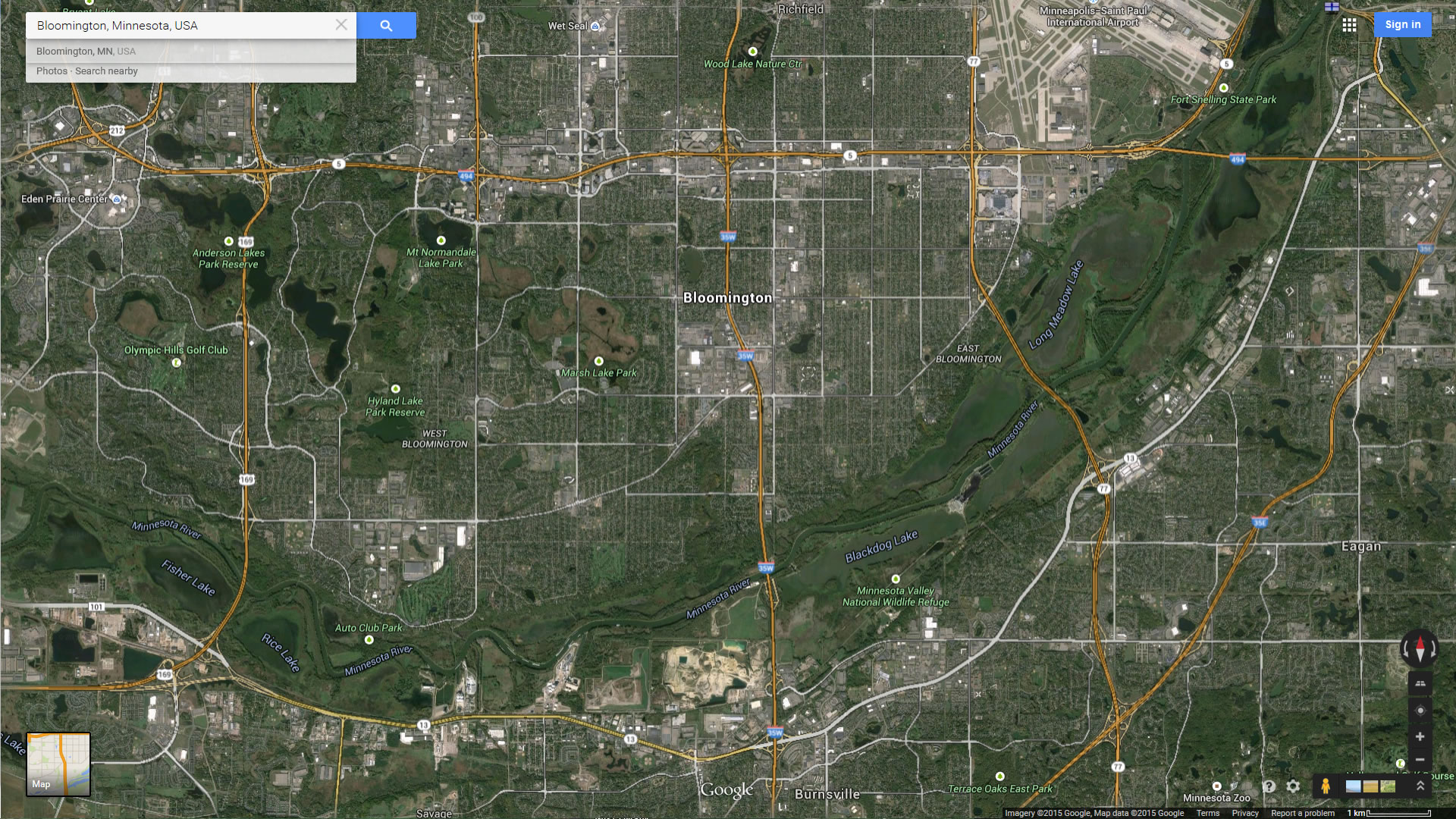1456x819 pixels.
Task: Open Report a problem link
Action: coord(1302,813)
